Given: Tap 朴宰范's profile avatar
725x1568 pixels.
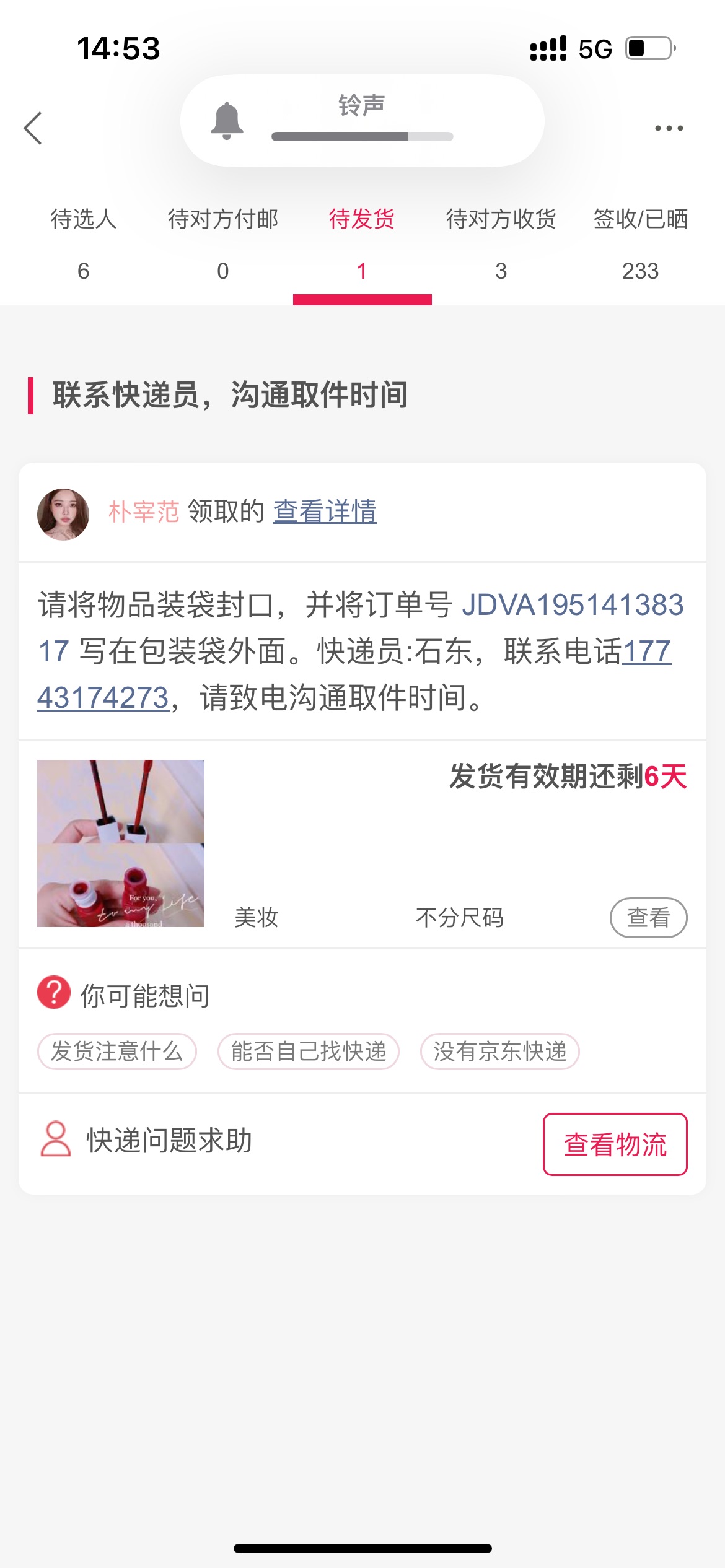Looking at the screenshot, I should [63, 514].
